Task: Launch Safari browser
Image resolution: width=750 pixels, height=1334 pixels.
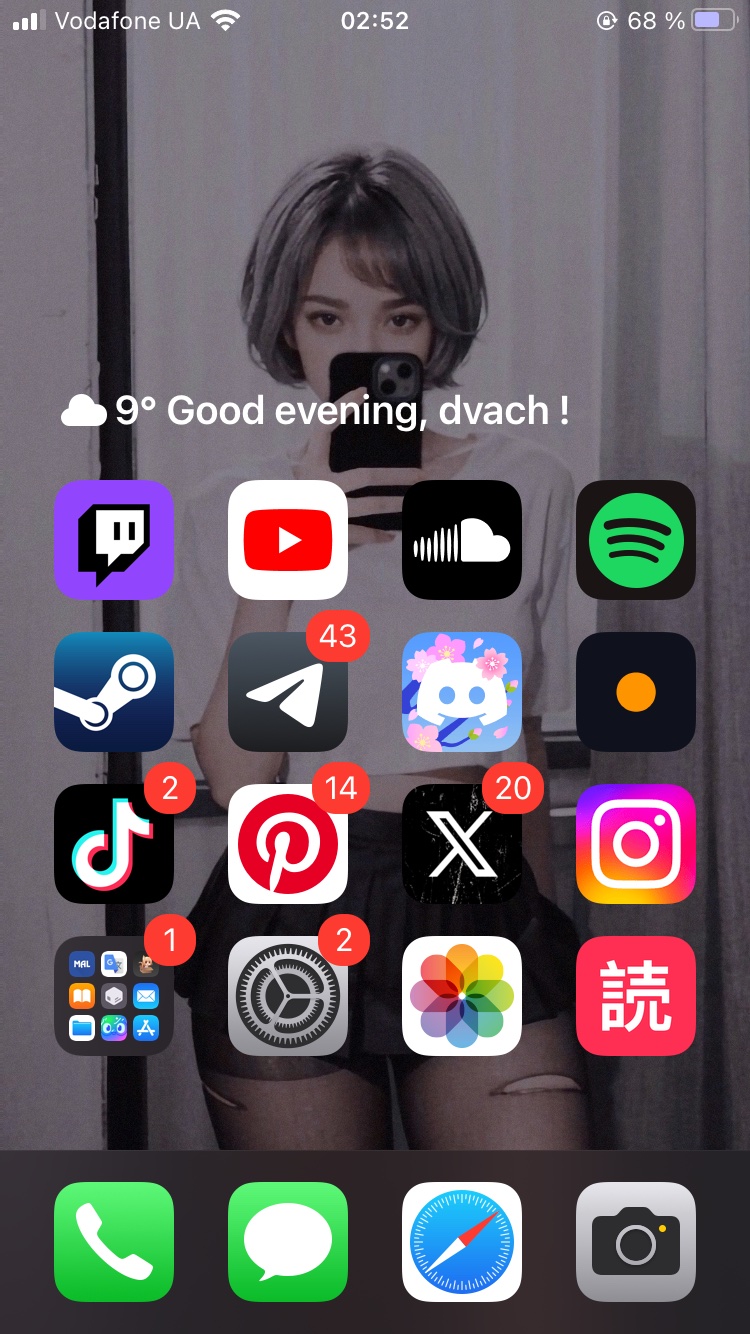Action: tap(462, 1242)
